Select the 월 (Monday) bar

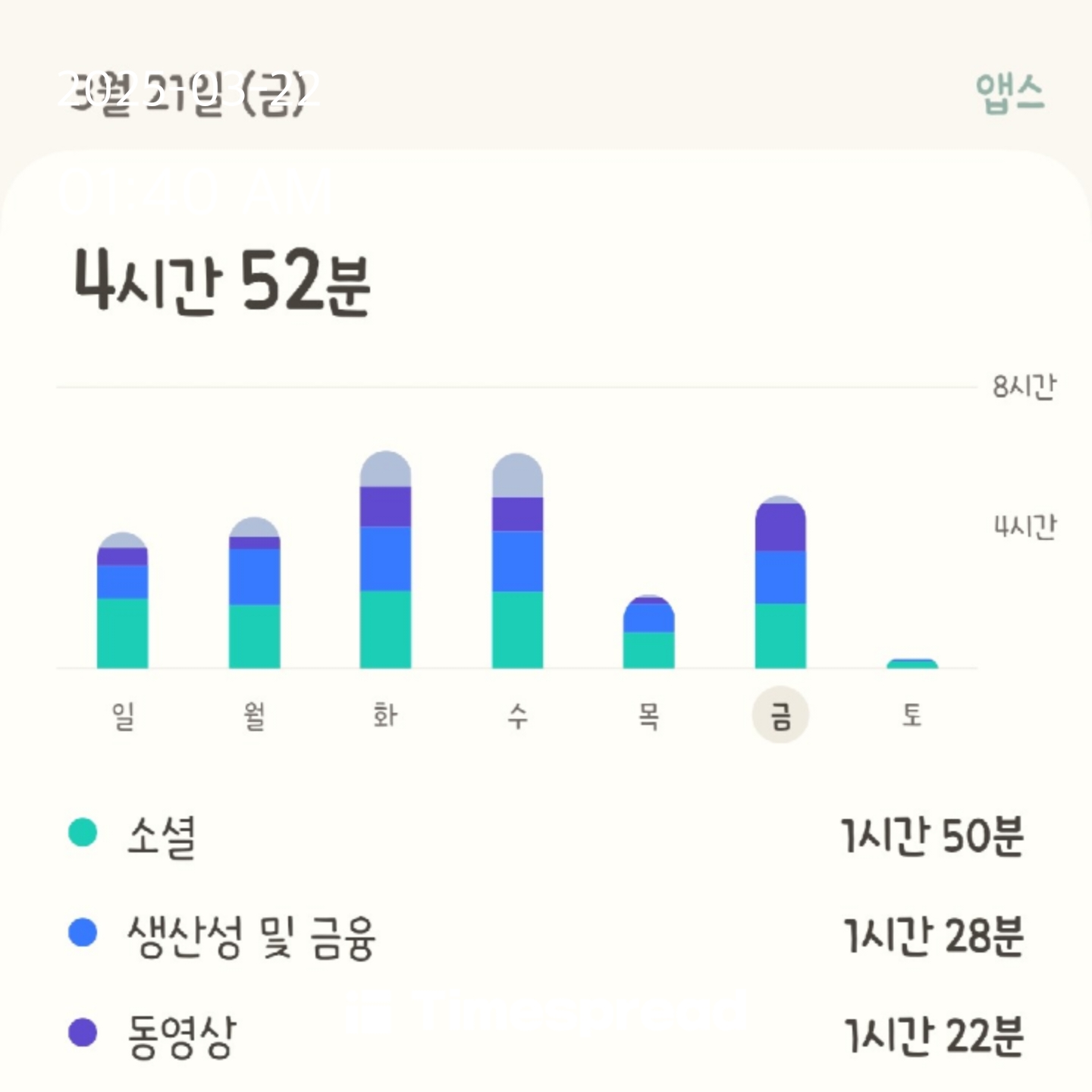tap(254, 592)
